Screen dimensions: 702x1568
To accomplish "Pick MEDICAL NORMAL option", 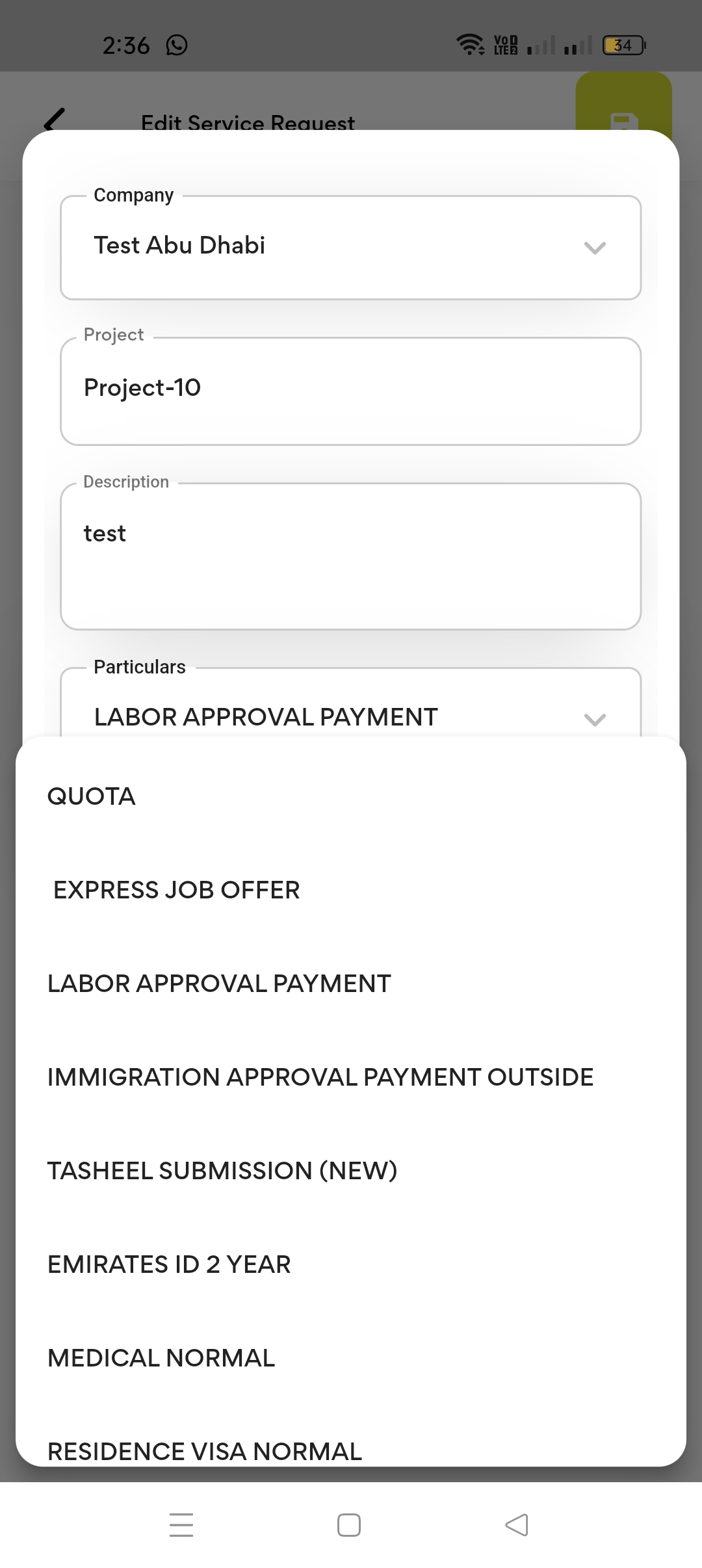I will 161,1358.
